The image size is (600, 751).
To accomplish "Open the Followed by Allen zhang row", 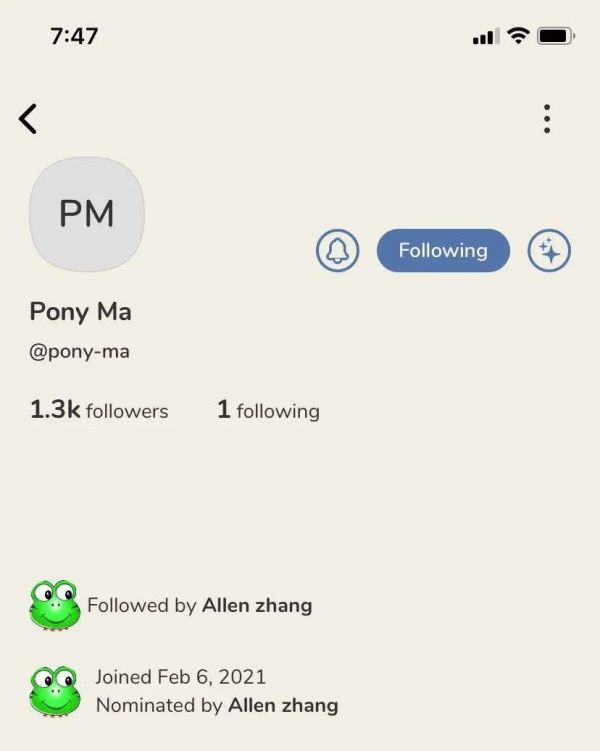I will (199, 605).
